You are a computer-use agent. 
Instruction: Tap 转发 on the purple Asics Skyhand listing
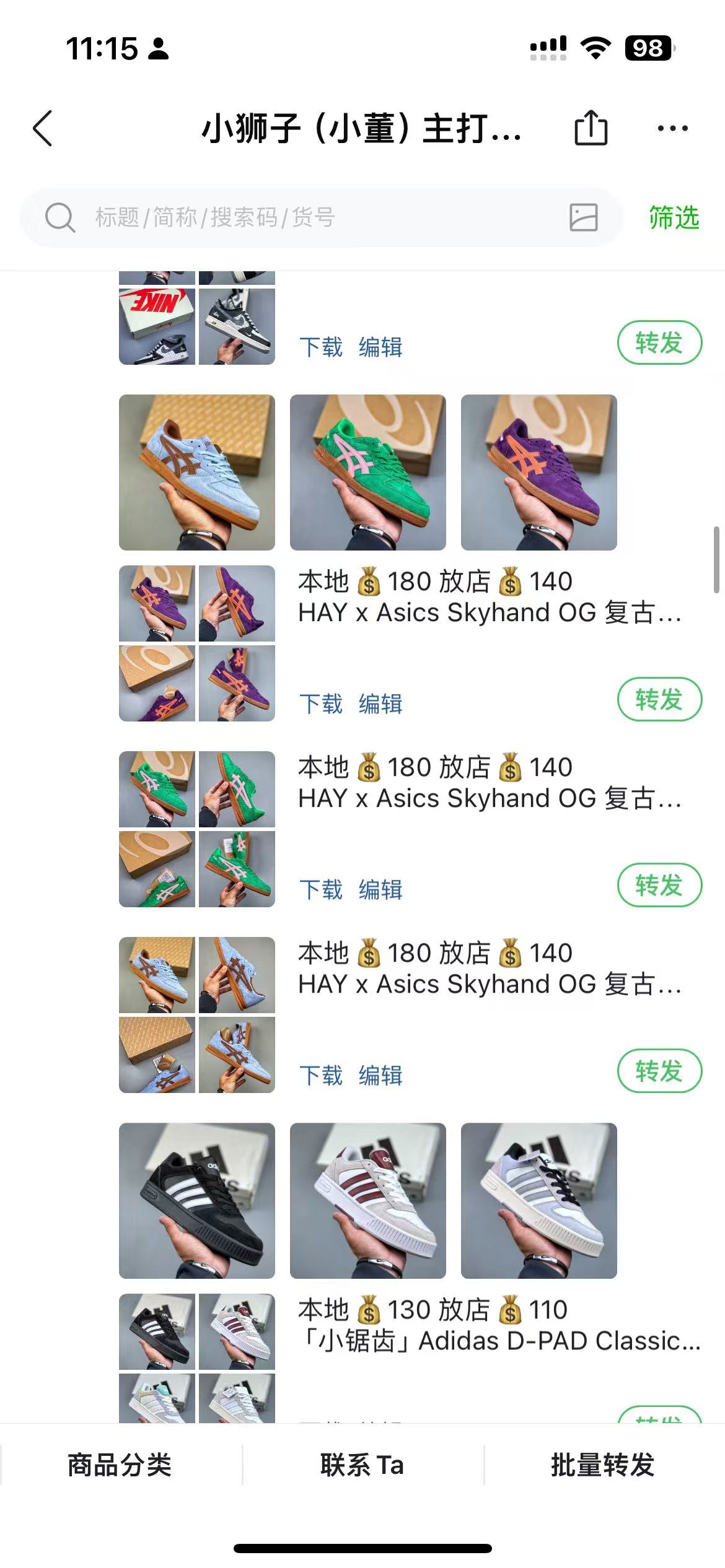659,699
